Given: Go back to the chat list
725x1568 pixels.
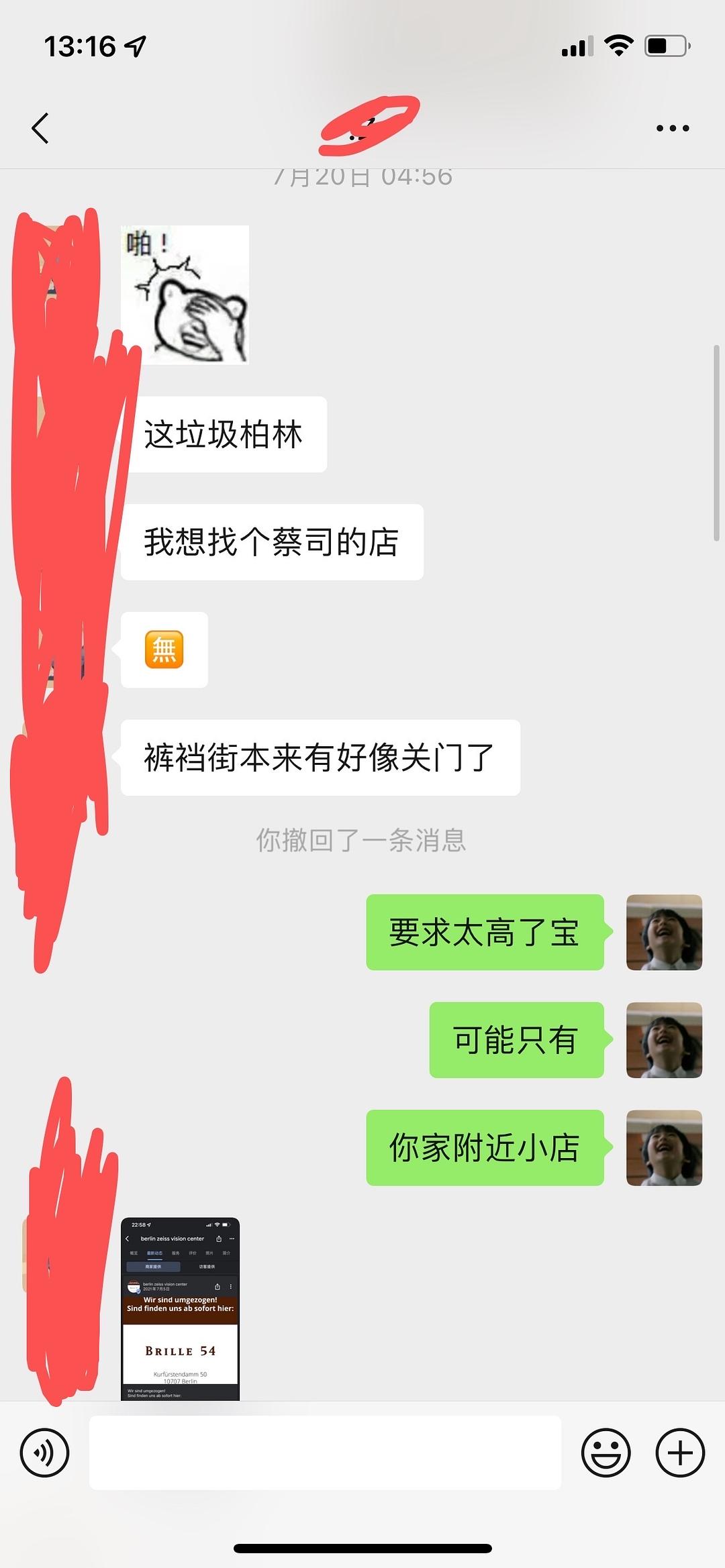Looking at the screenshot, I should (40, 127).
